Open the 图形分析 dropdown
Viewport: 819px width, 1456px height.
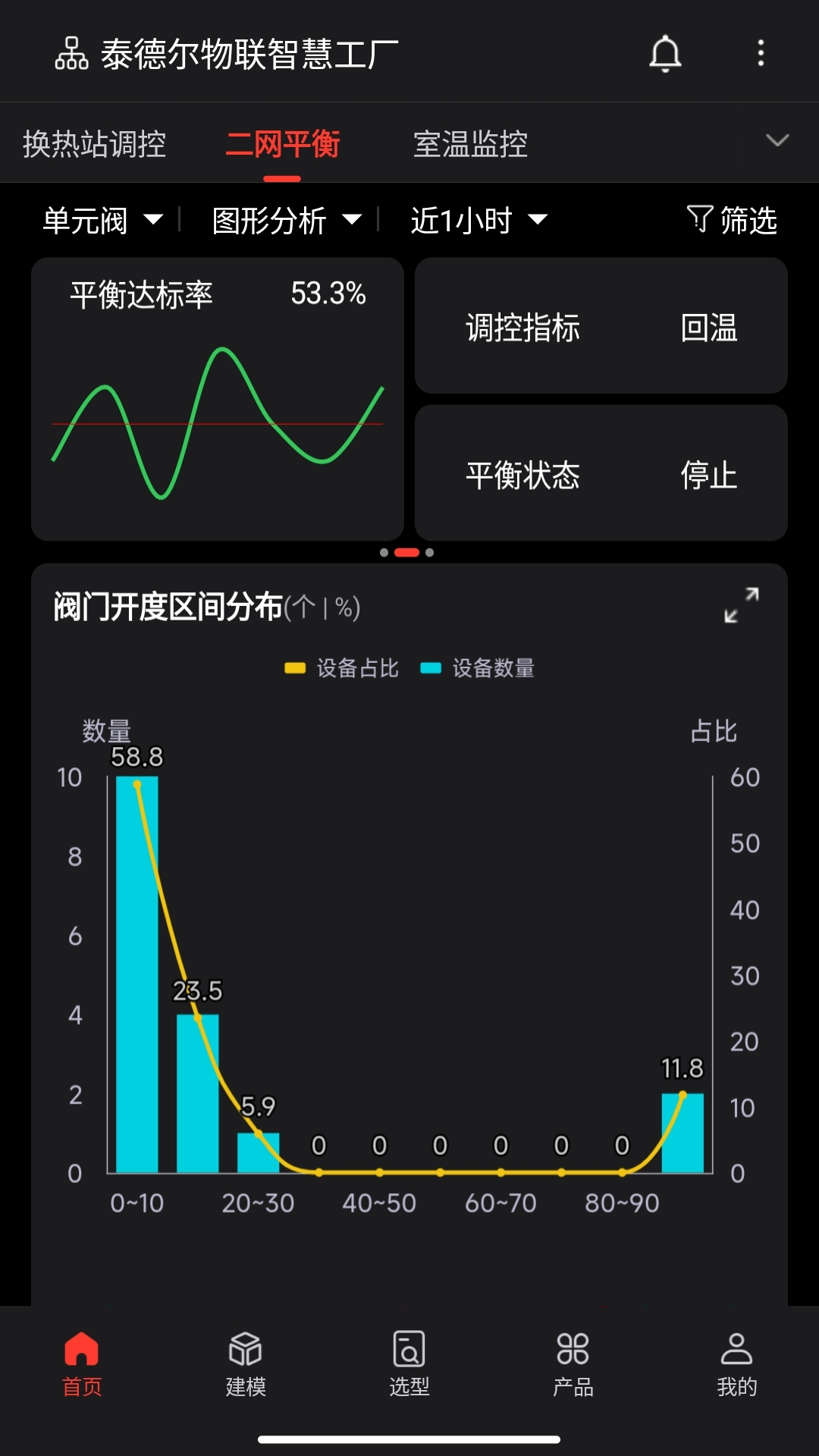[x=285, y=221]
